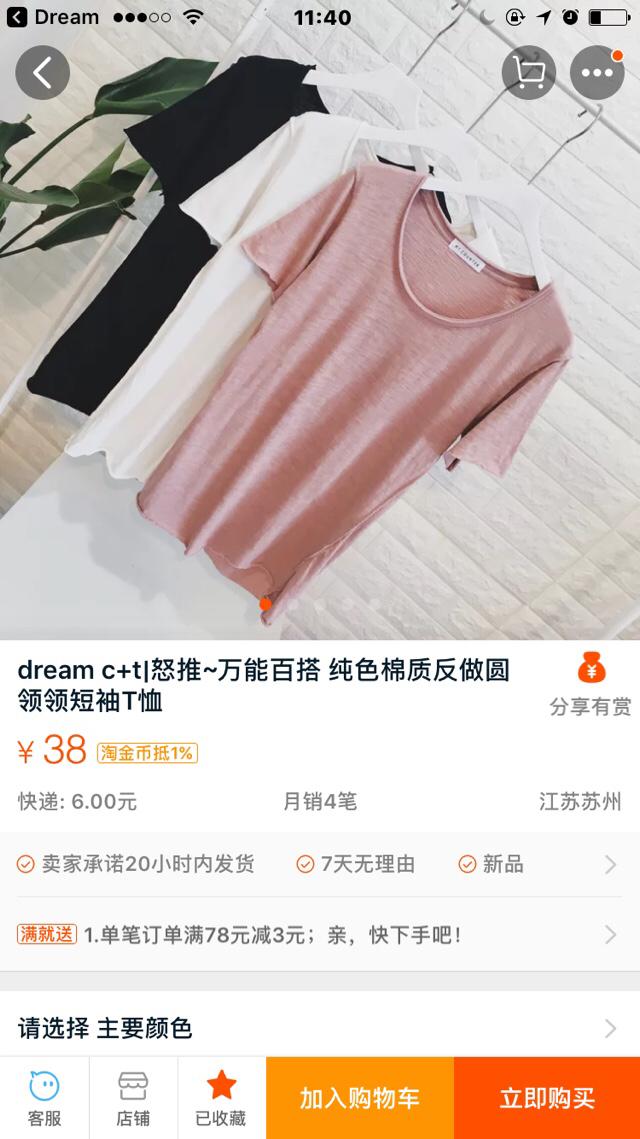The width and height of the screenshot is (640, 1139).
Task: Expand the seller service guarantees row
Action: 320,864
